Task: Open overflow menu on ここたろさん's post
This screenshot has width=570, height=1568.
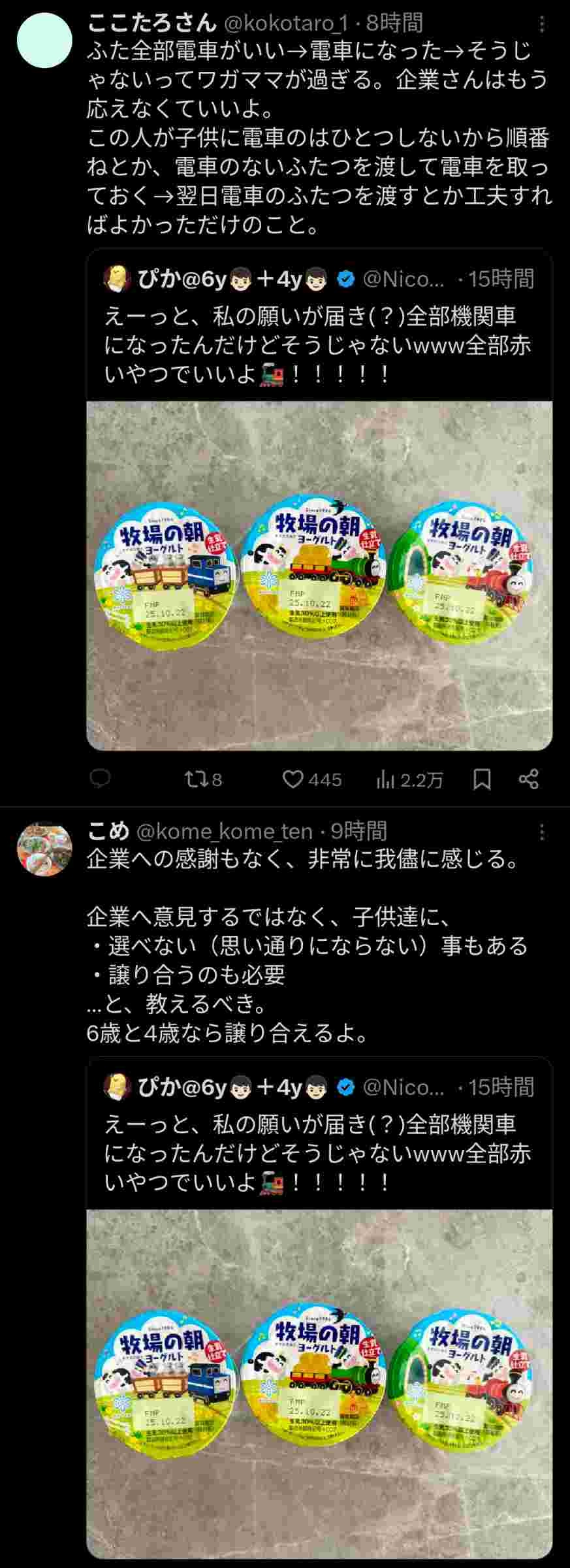Action: [x=542, y=25]
